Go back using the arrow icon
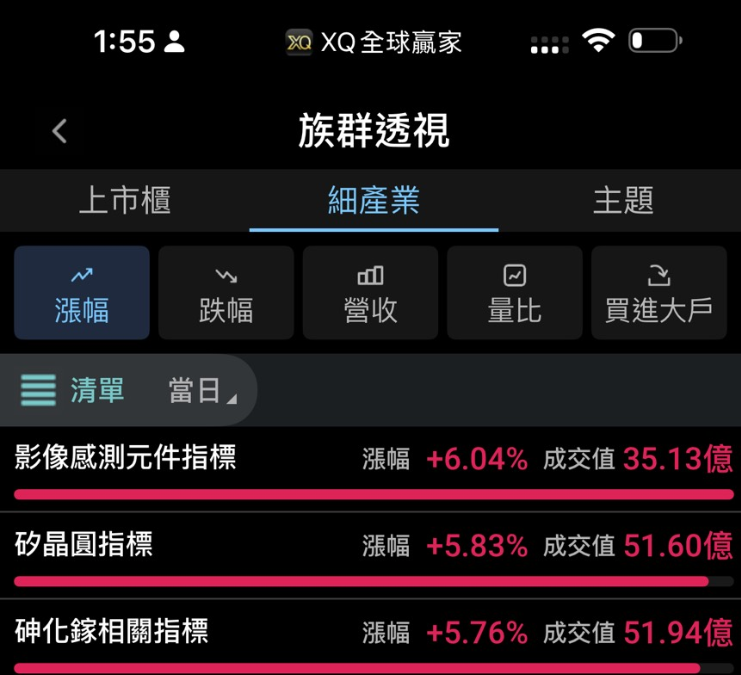Viewport: 741px width, 675px height. coord(60,131)
